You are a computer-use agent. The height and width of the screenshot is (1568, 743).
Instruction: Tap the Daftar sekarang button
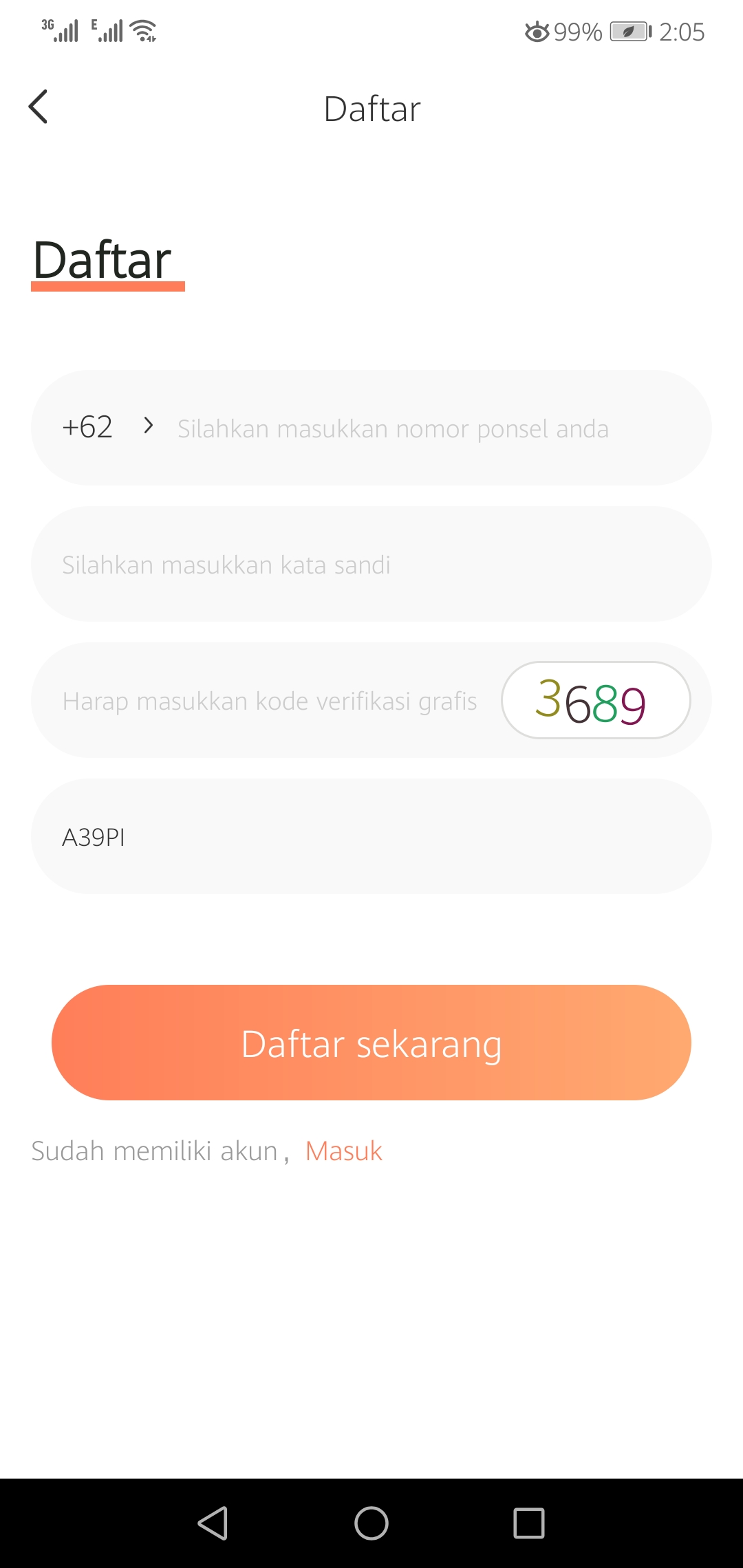coord(371,1043)
